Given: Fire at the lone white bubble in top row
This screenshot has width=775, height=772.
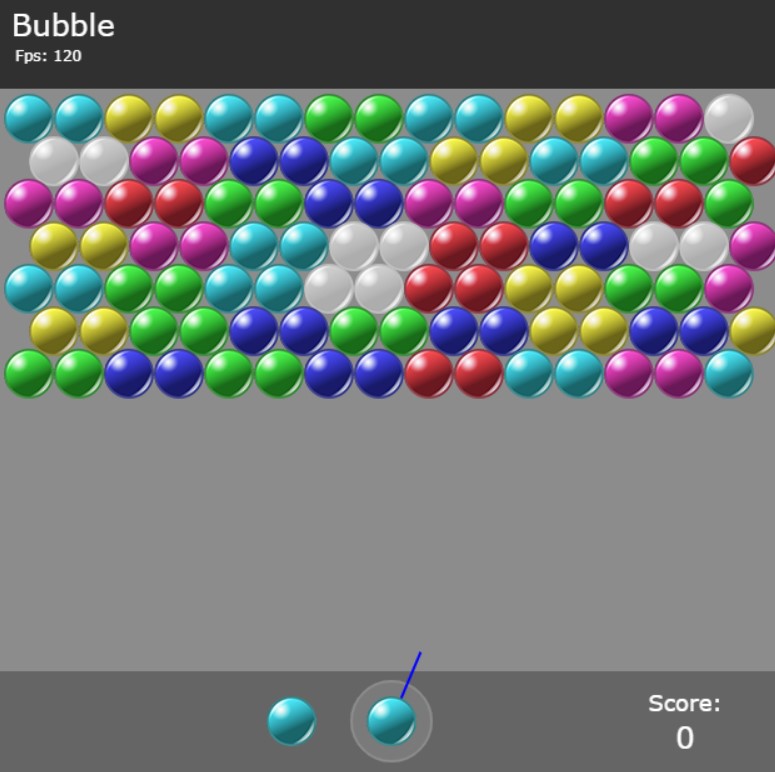Looking at the screenshot, I should coord(729,118).
